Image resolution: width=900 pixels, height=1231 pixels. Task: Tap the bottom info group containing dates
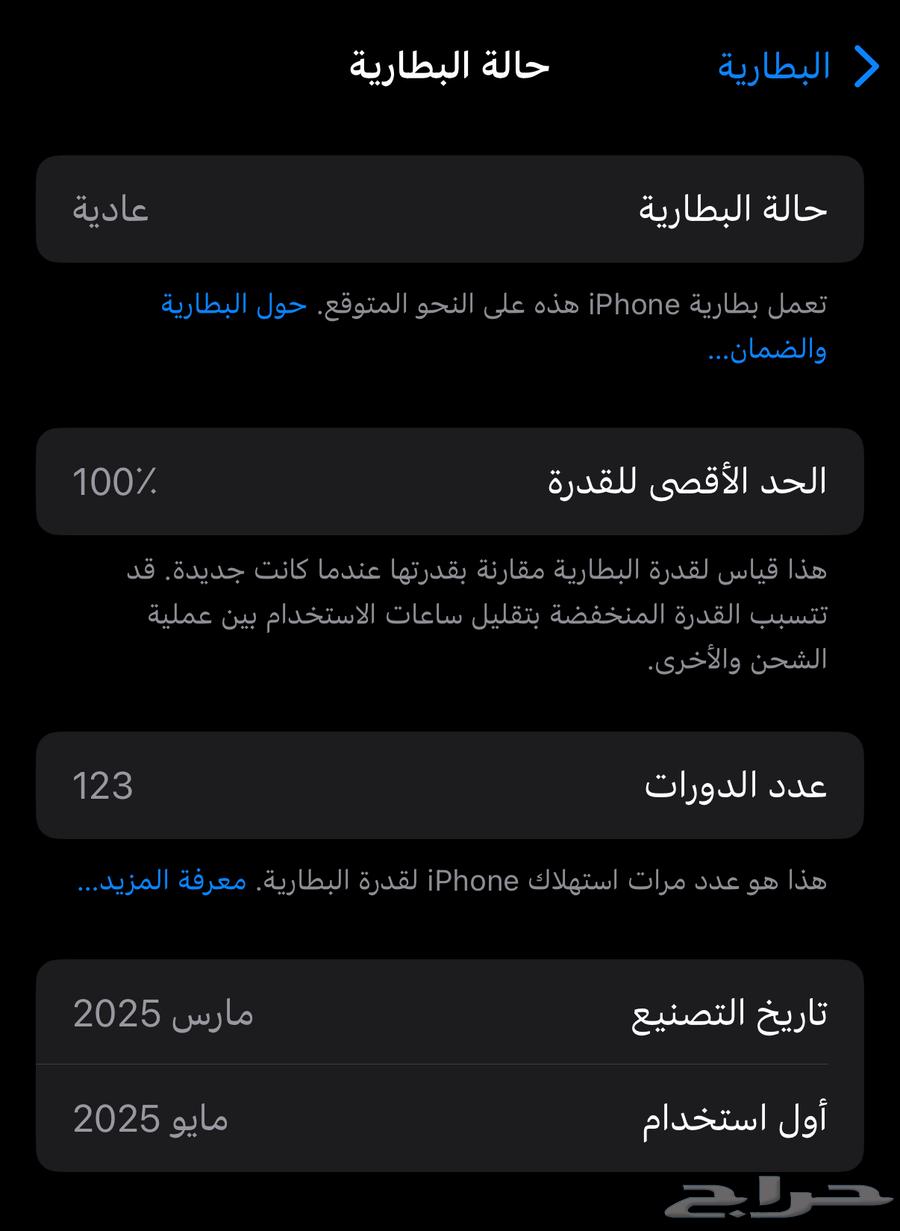(450, 1065)
